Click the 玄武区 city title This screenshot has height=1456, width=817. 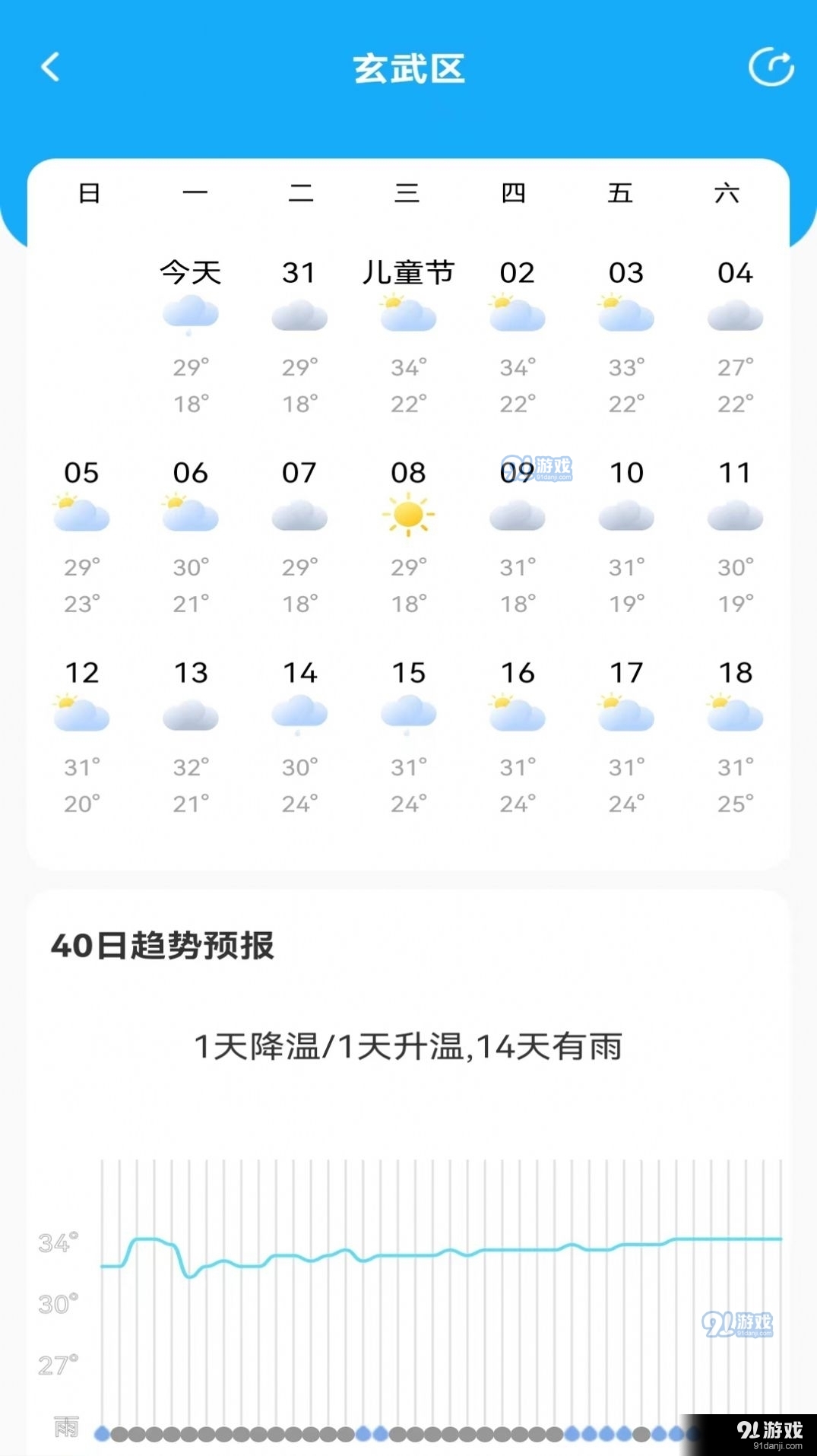409,67
